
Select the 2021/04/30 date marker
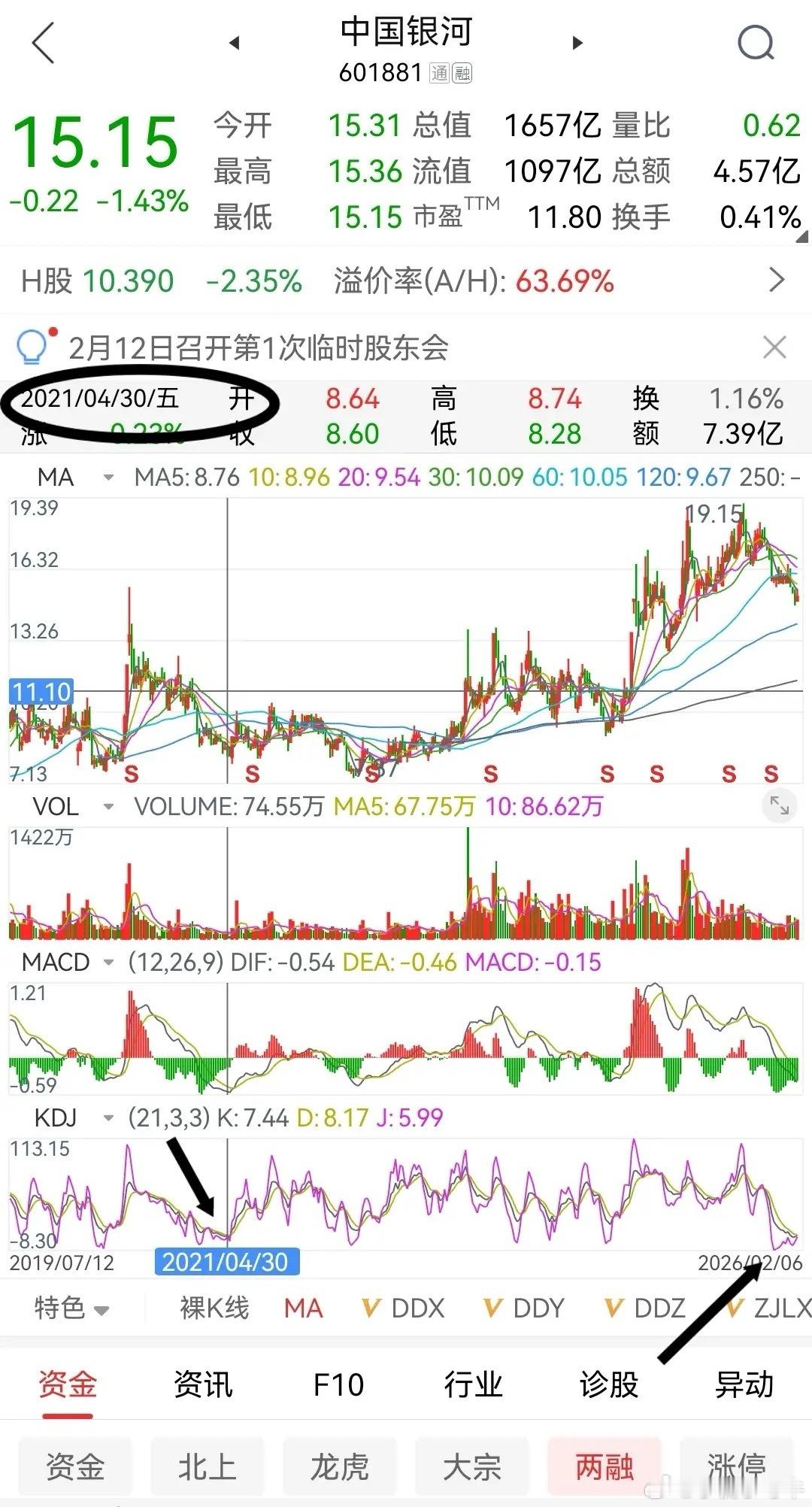[227, 1262]
